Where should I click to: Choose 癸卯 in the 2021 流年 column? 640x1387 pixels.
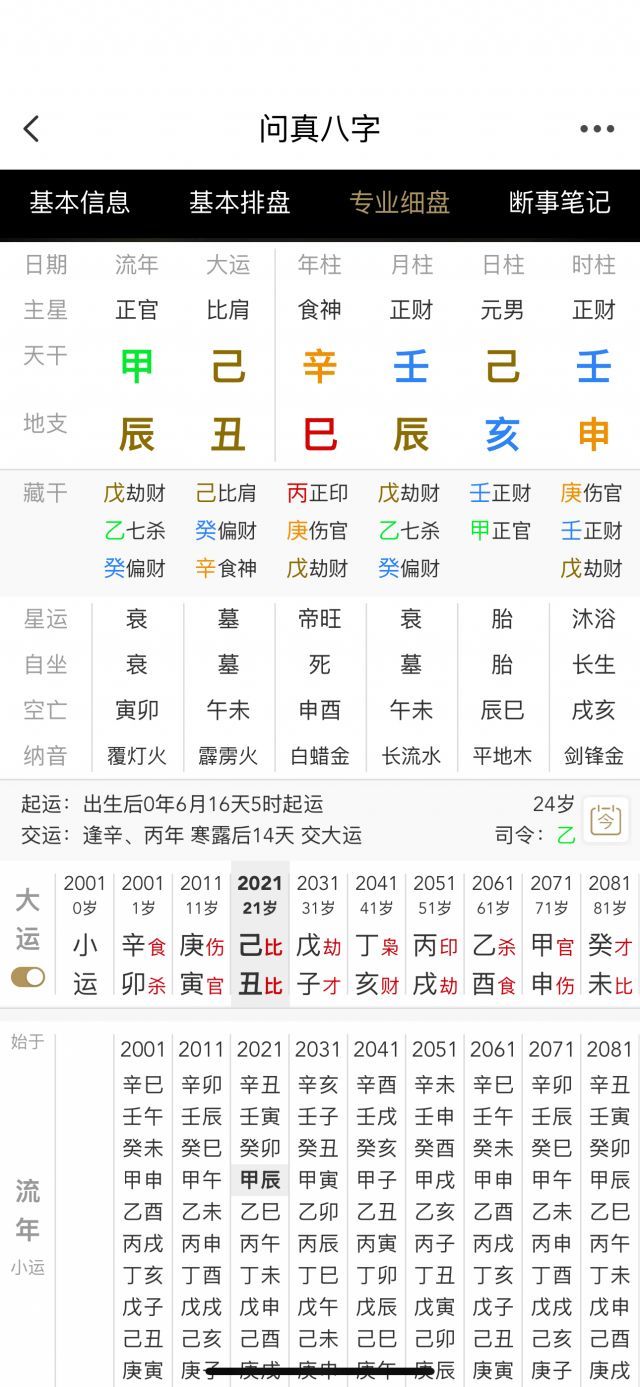point(260,1148)
